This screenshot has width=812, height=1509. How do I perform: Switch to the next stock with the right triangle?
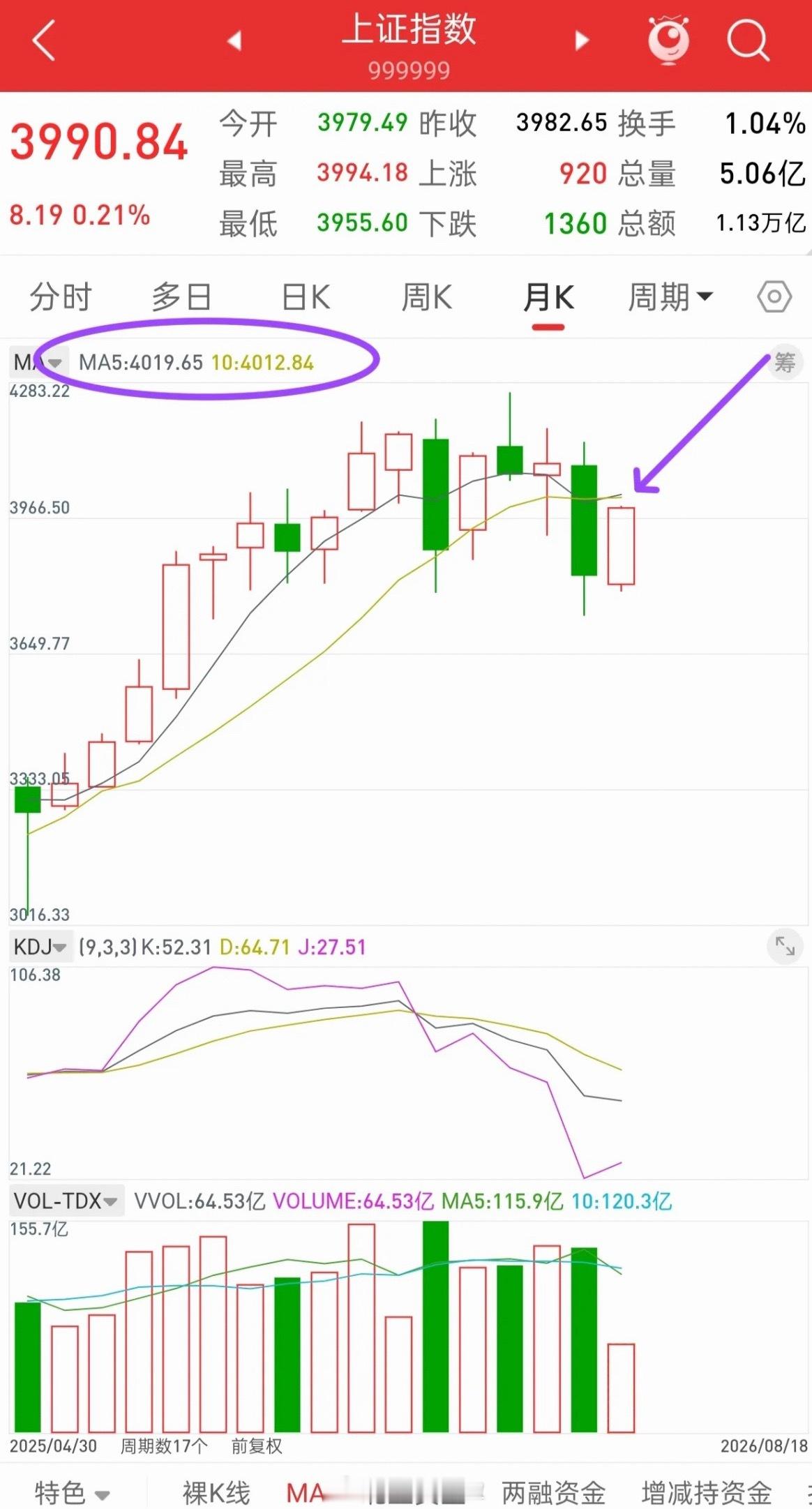click(x=582, y=40)
